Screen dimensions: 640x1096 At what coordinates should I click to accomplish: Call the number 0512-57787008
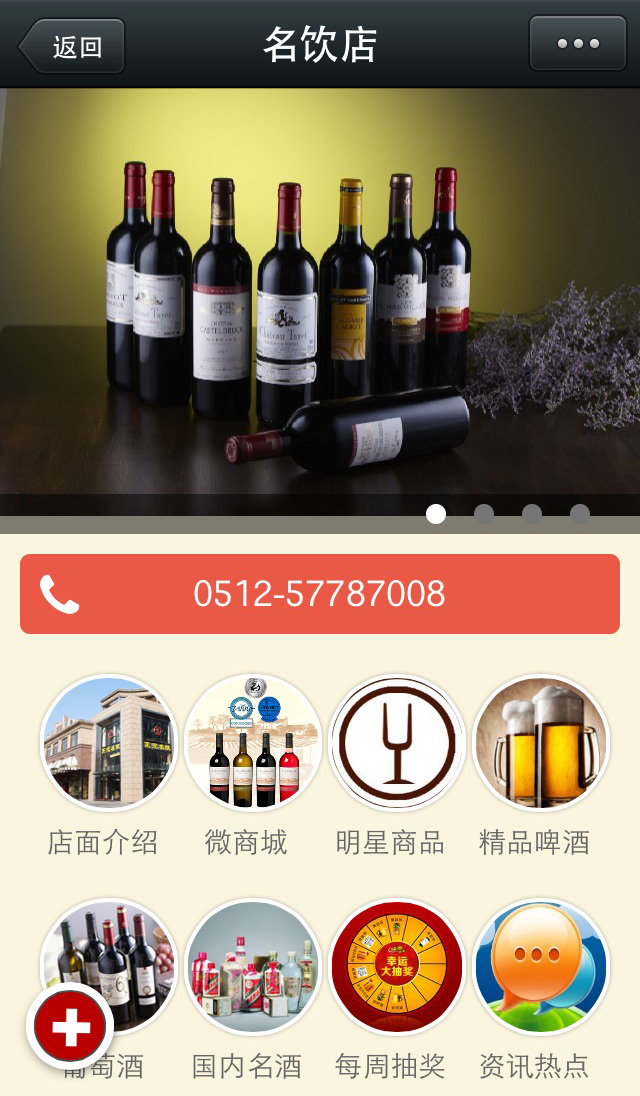coord(320,594)
